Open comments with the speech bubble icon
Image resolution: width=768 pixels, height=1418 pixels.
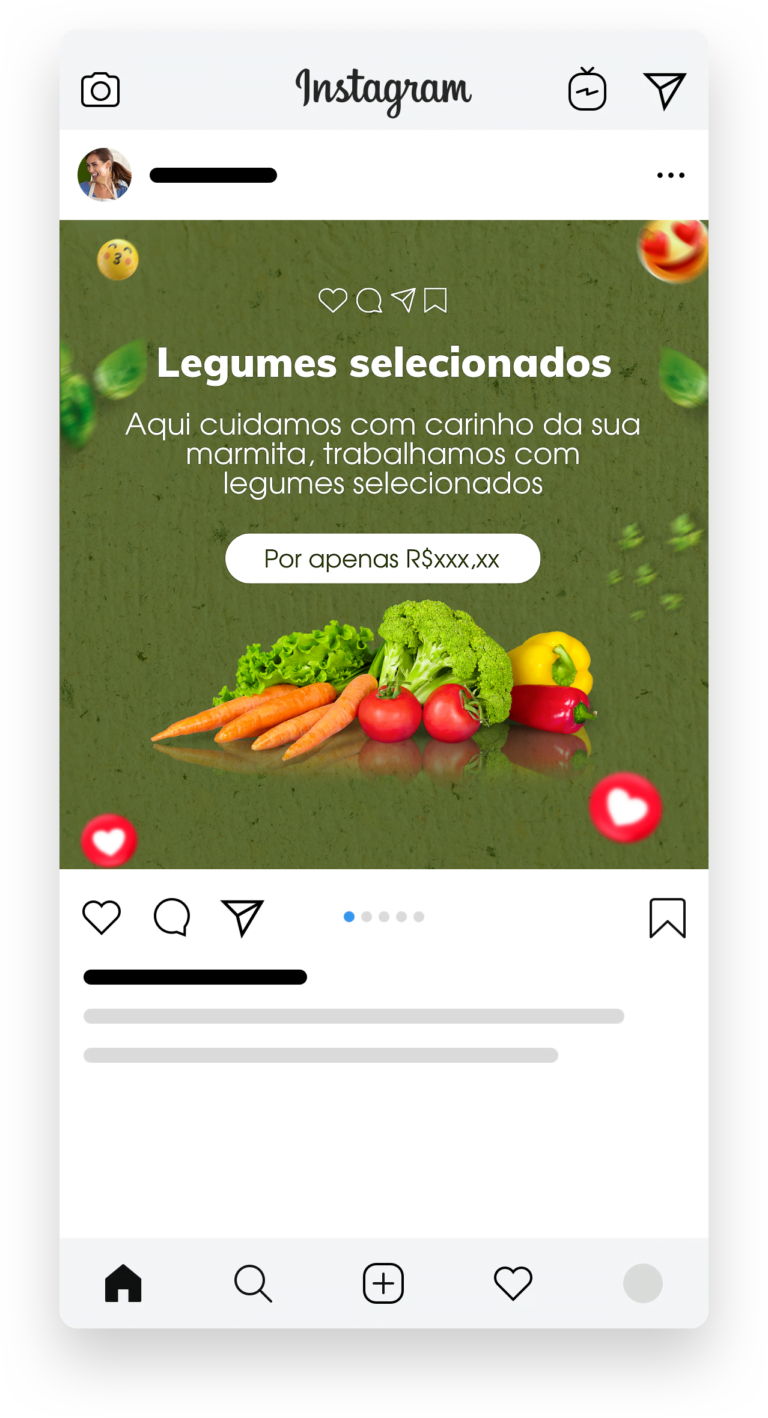point(171,916)
